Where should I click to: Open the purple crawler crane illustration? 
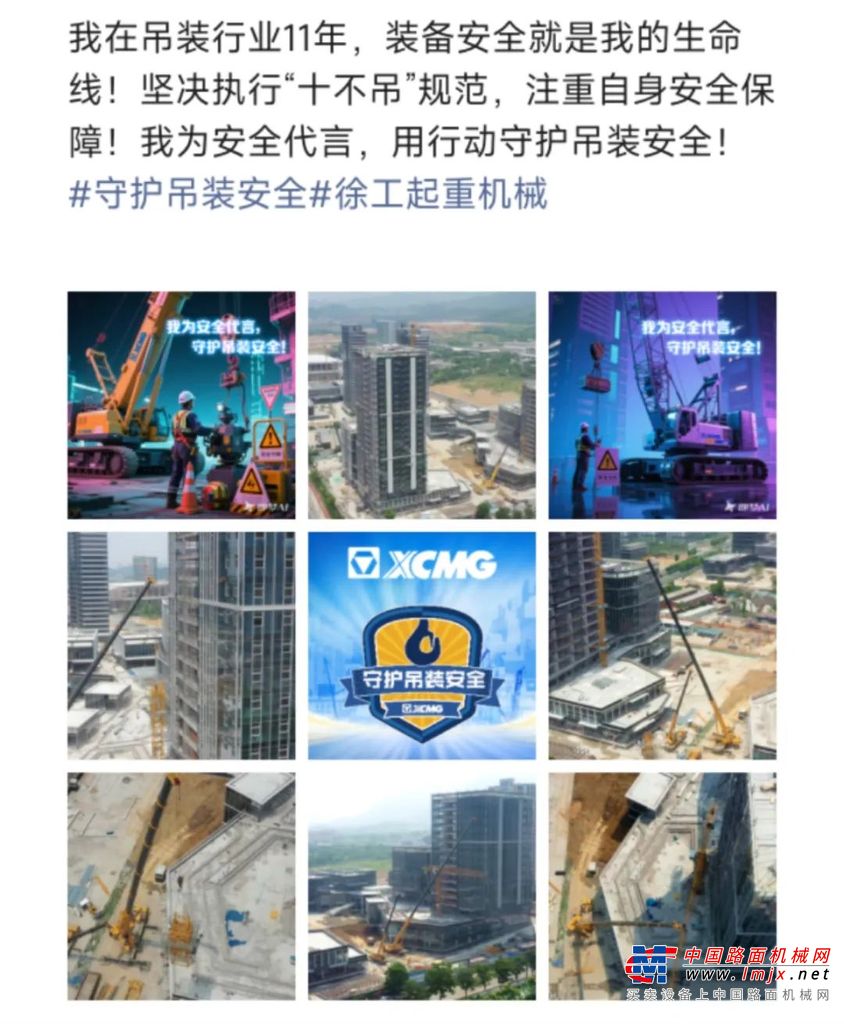[662, 405]
